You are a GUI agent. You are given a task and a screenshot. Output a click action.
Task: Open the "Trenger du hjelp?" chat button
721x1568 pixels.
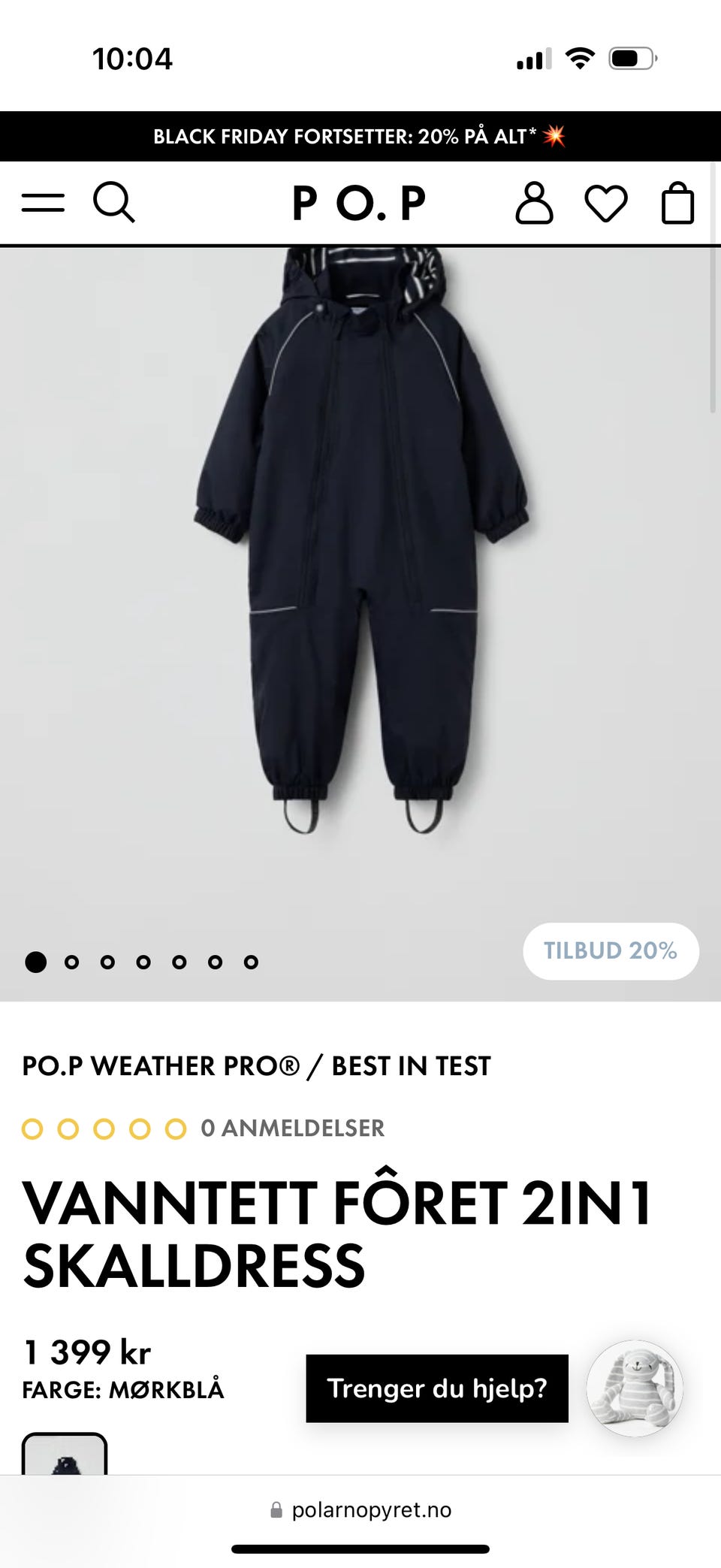point(436,1388)
